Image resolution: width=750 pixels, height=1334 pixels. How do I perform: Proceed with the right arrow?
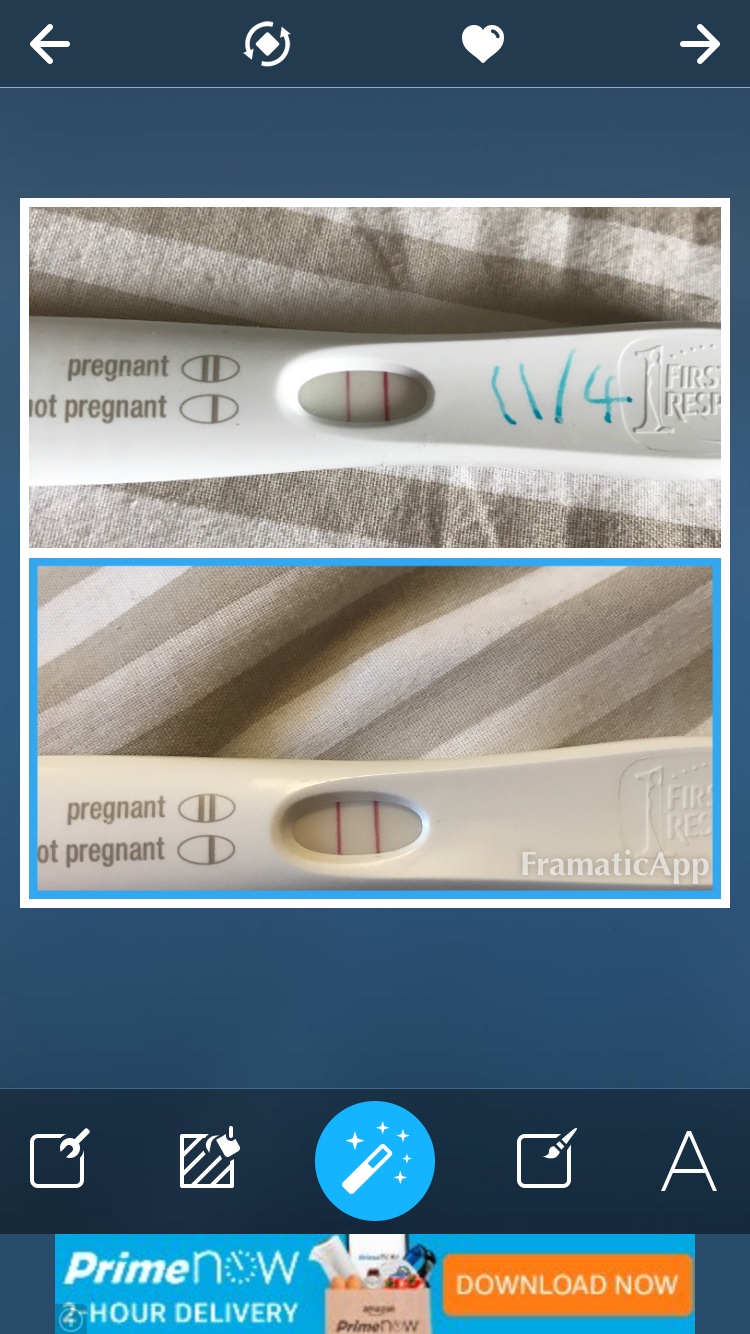[x=699, y=44]
